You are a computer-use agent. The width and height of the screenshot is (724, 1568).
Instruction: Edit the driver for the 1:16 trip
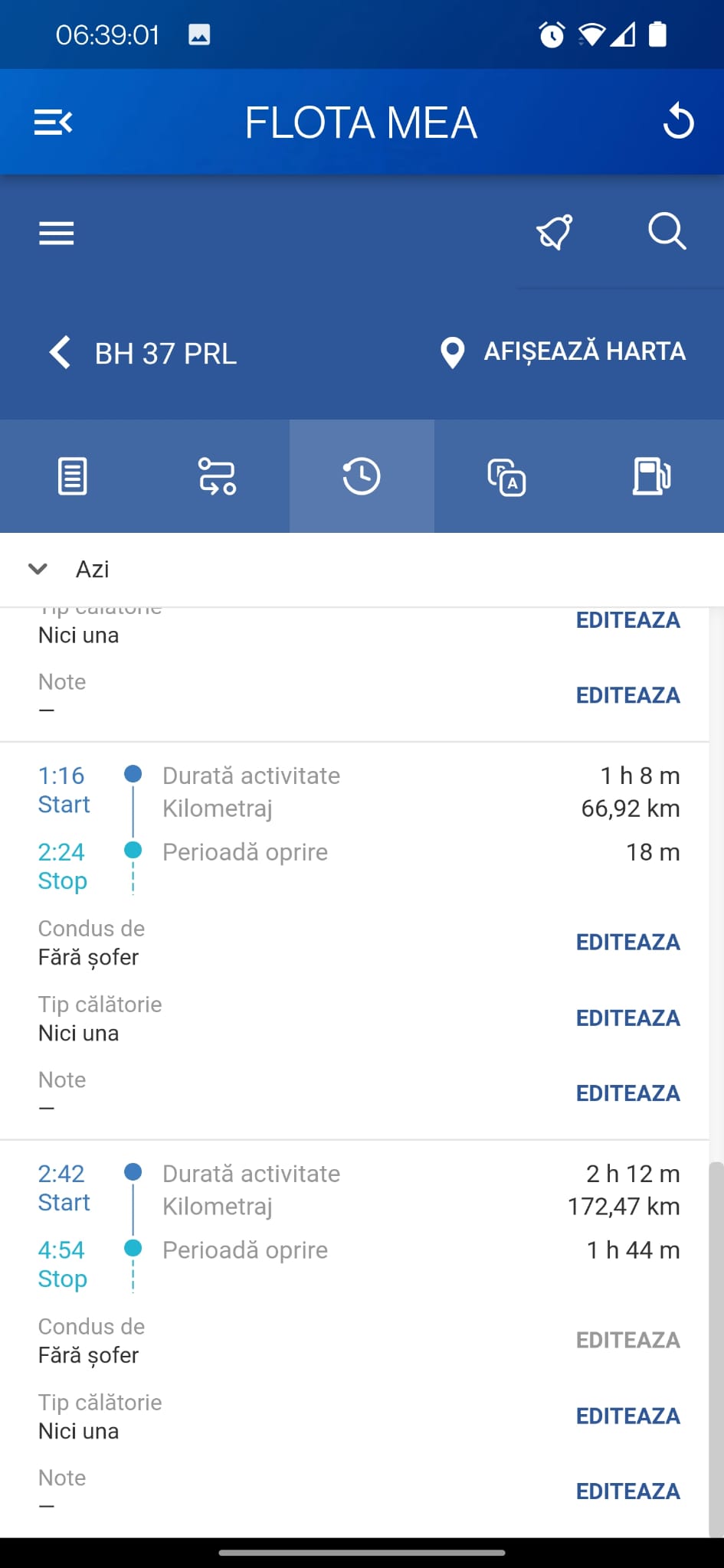pos(627,942)
